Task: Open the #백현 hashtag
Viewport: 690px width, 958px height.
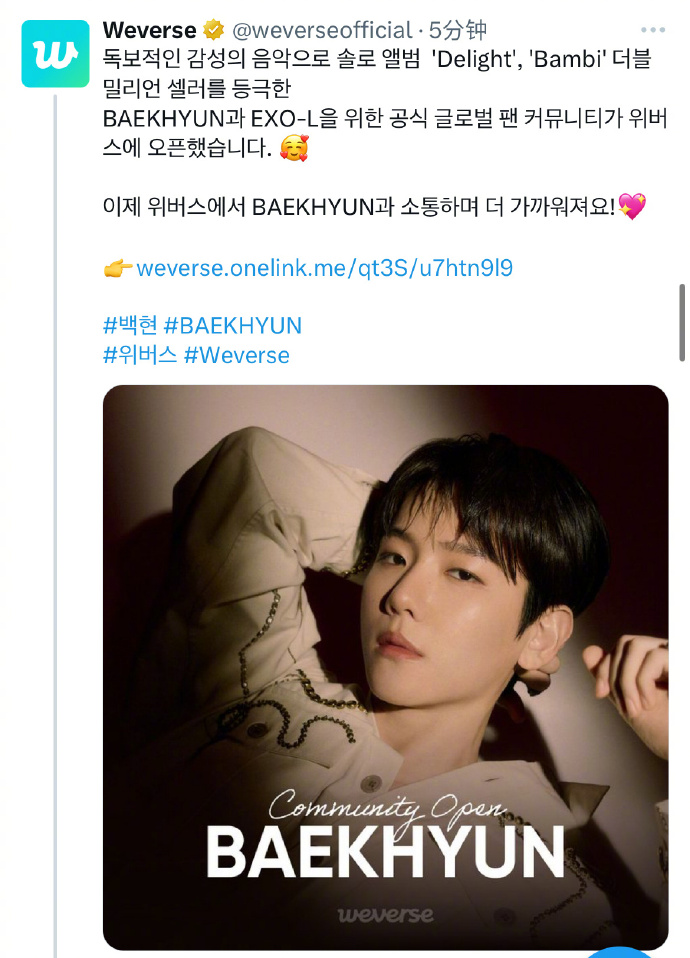Action: coord(129,326)
